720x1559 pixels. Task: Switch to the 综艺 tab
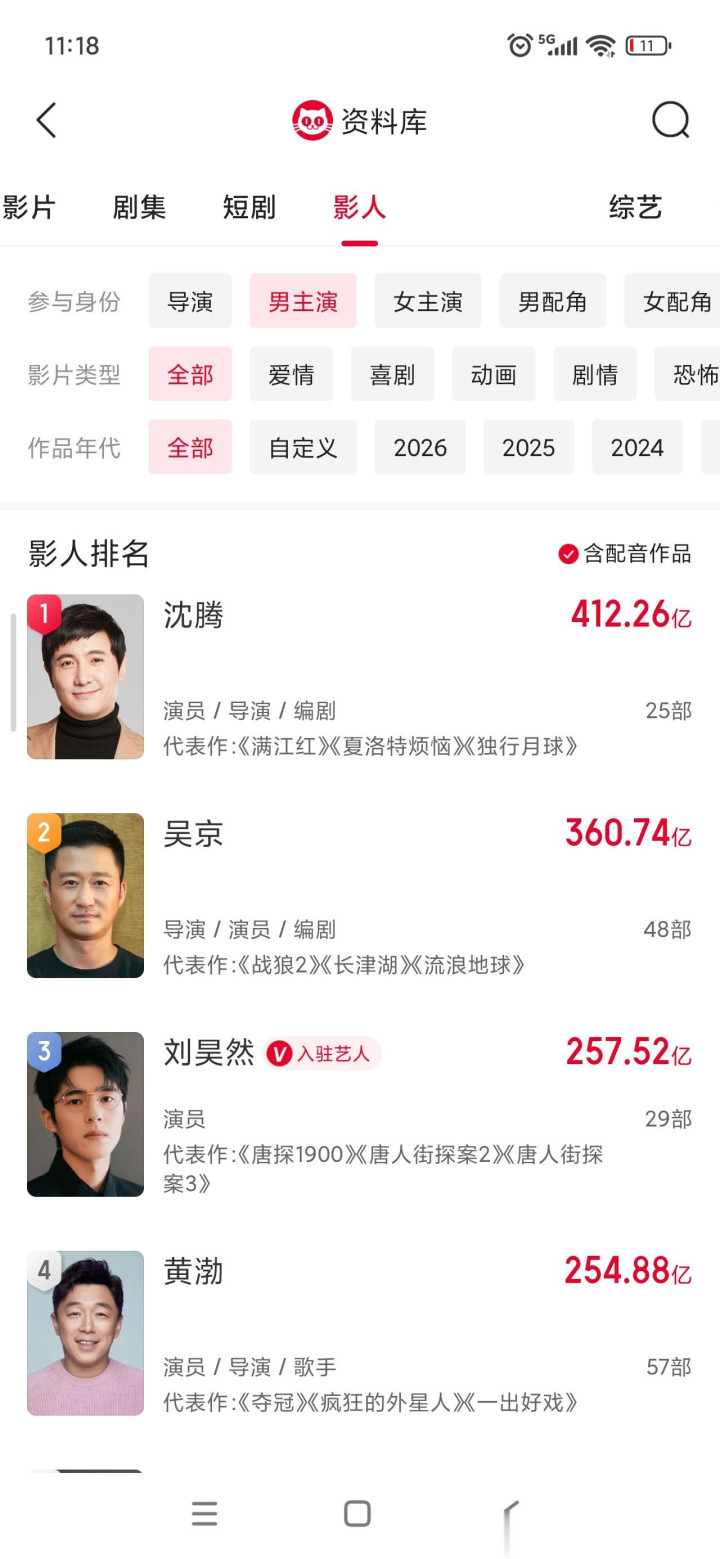click(x=635, y=208)
